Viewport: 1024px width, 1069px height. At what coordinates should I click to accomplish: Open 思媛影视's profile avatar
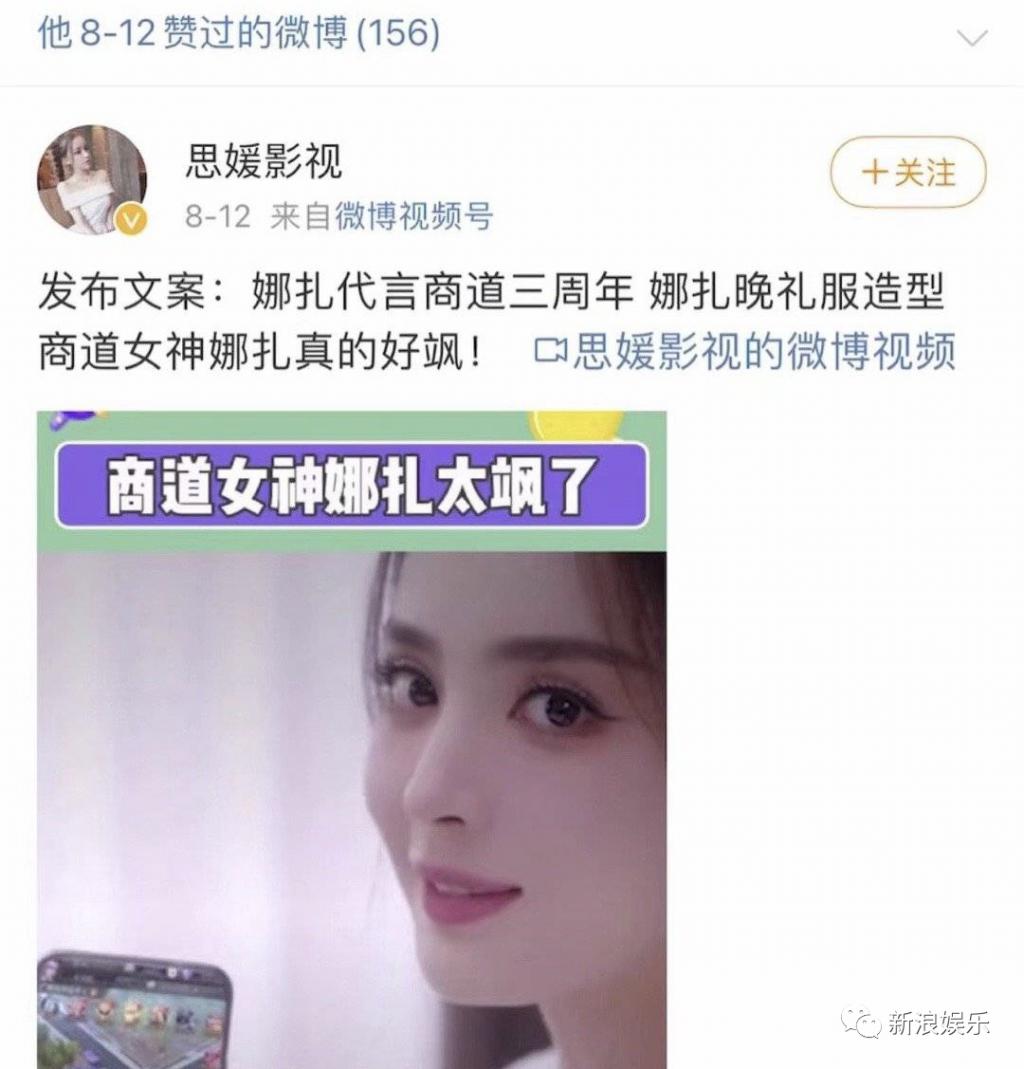point(92,180)
